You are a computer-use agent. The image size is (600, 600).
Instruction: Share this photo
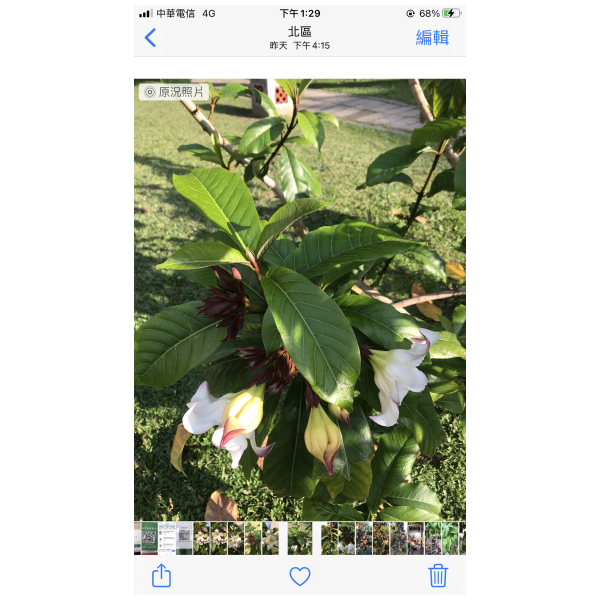tap(162, 575)
